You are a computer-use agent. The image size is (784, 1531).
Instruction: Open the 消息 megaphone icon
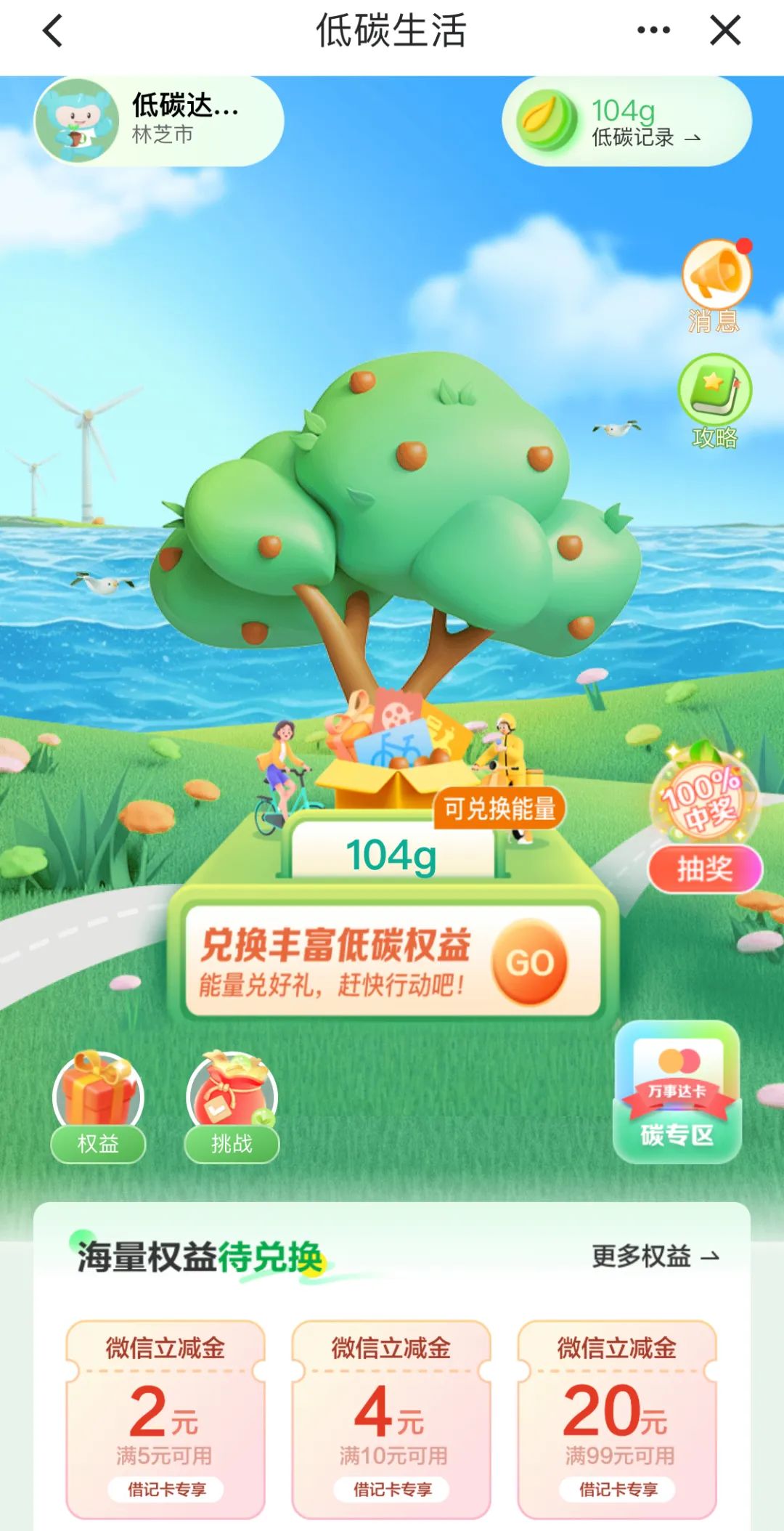coord(715,285)
